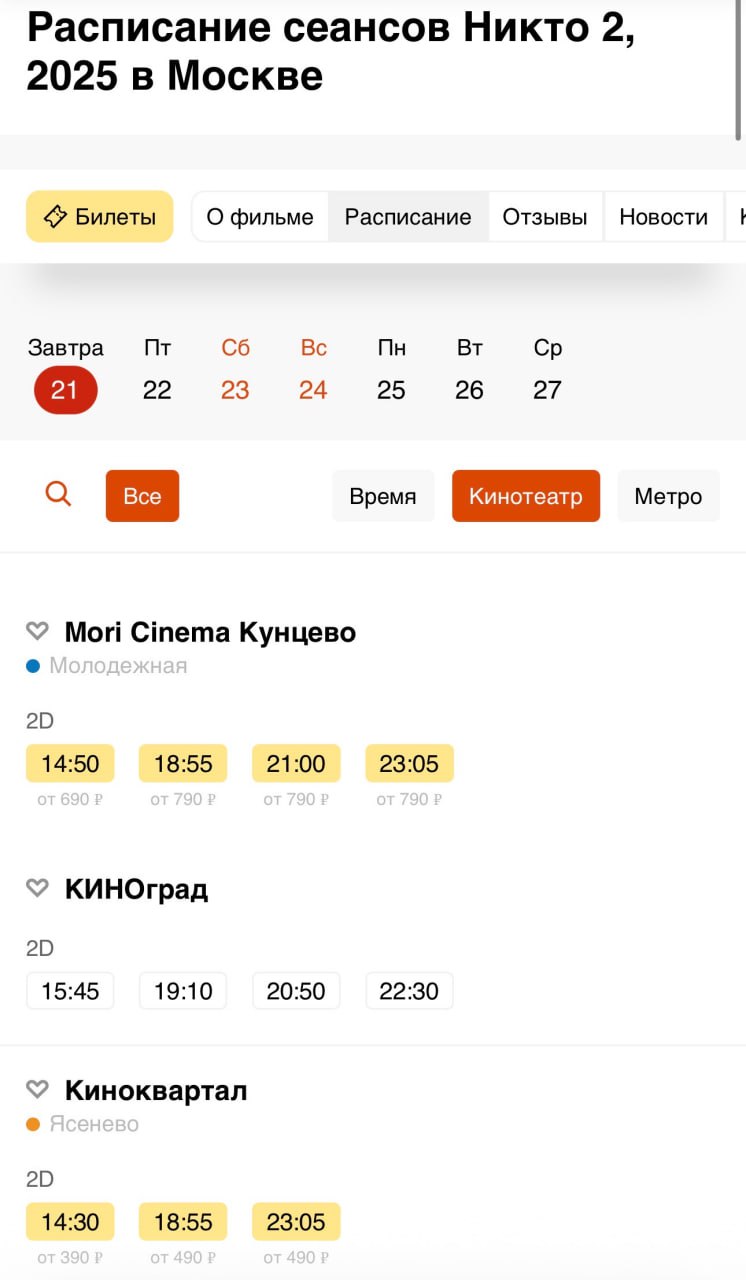The height and width of the screenshot is (1280, 746).
Task: Open the Mori Cinema Кунцево page
Action: 210,632
